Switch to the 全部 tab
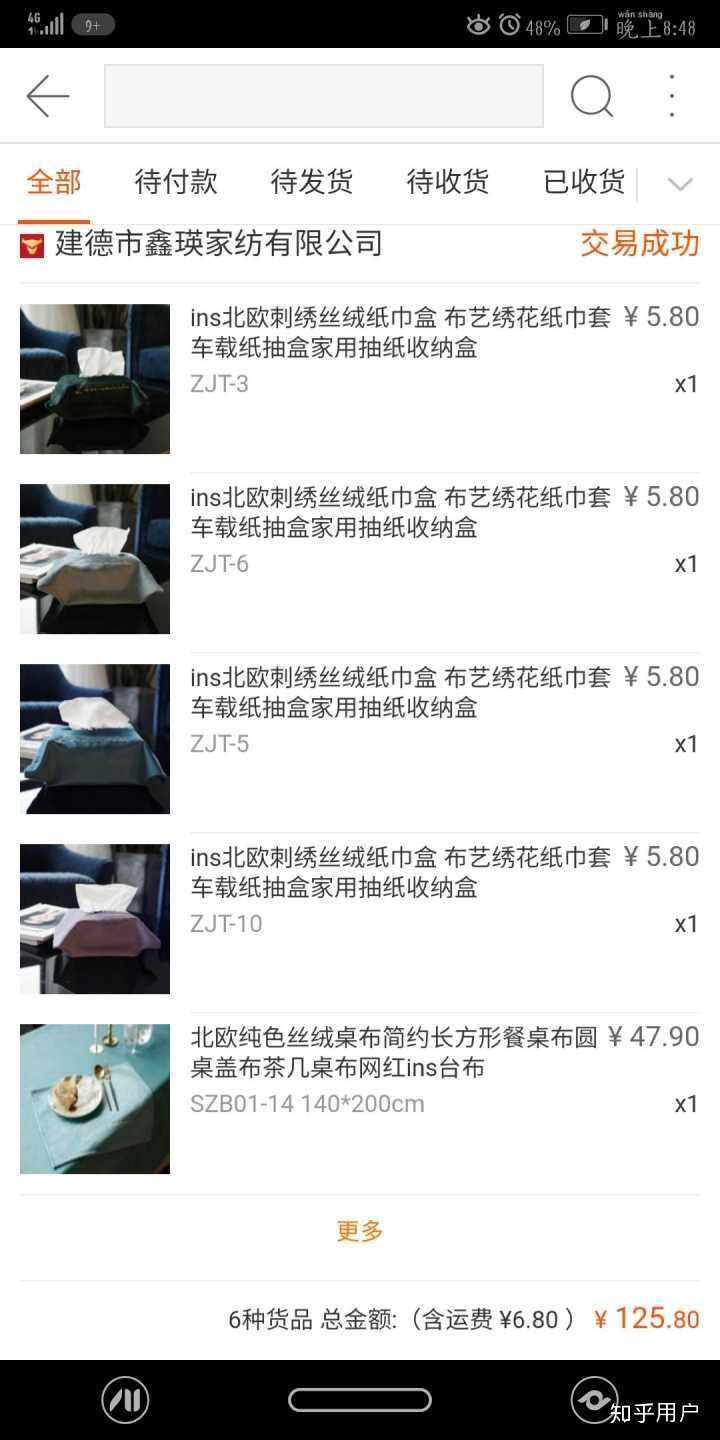 [x=54, y=182]
